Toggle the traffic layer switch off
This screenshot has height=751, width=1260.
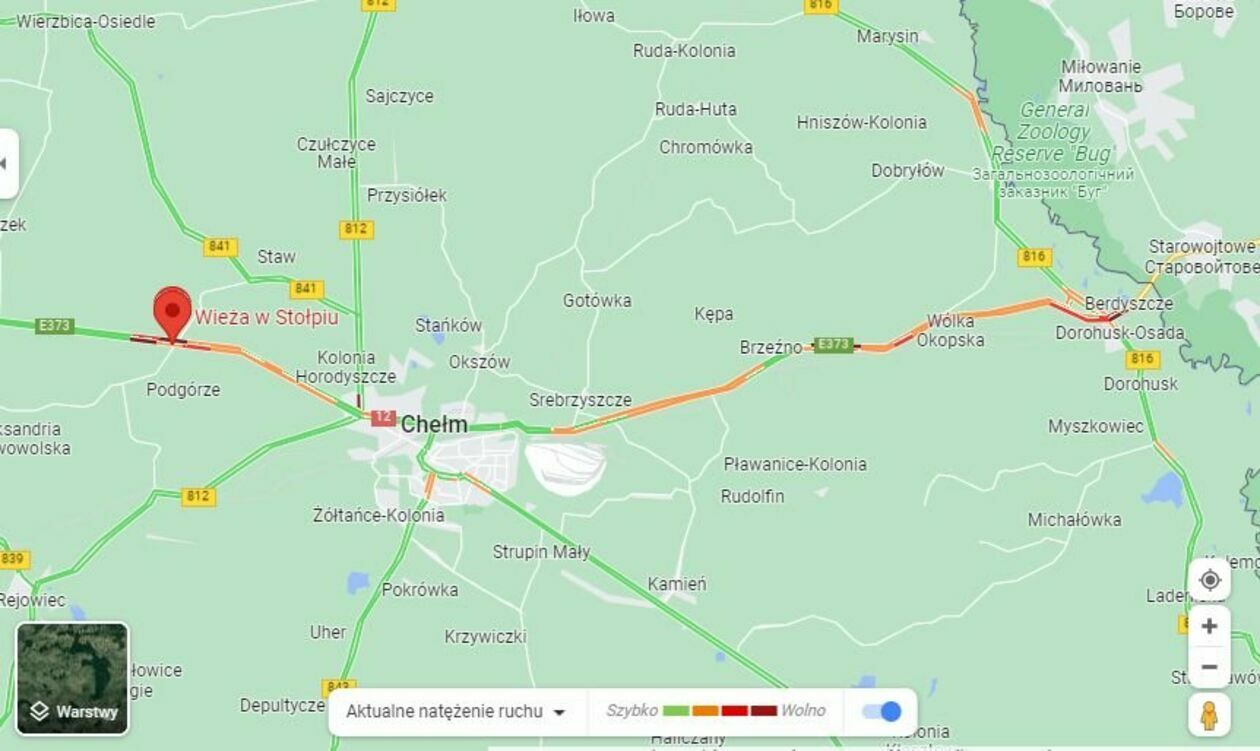pyautogui.click(x=881, y=711)
